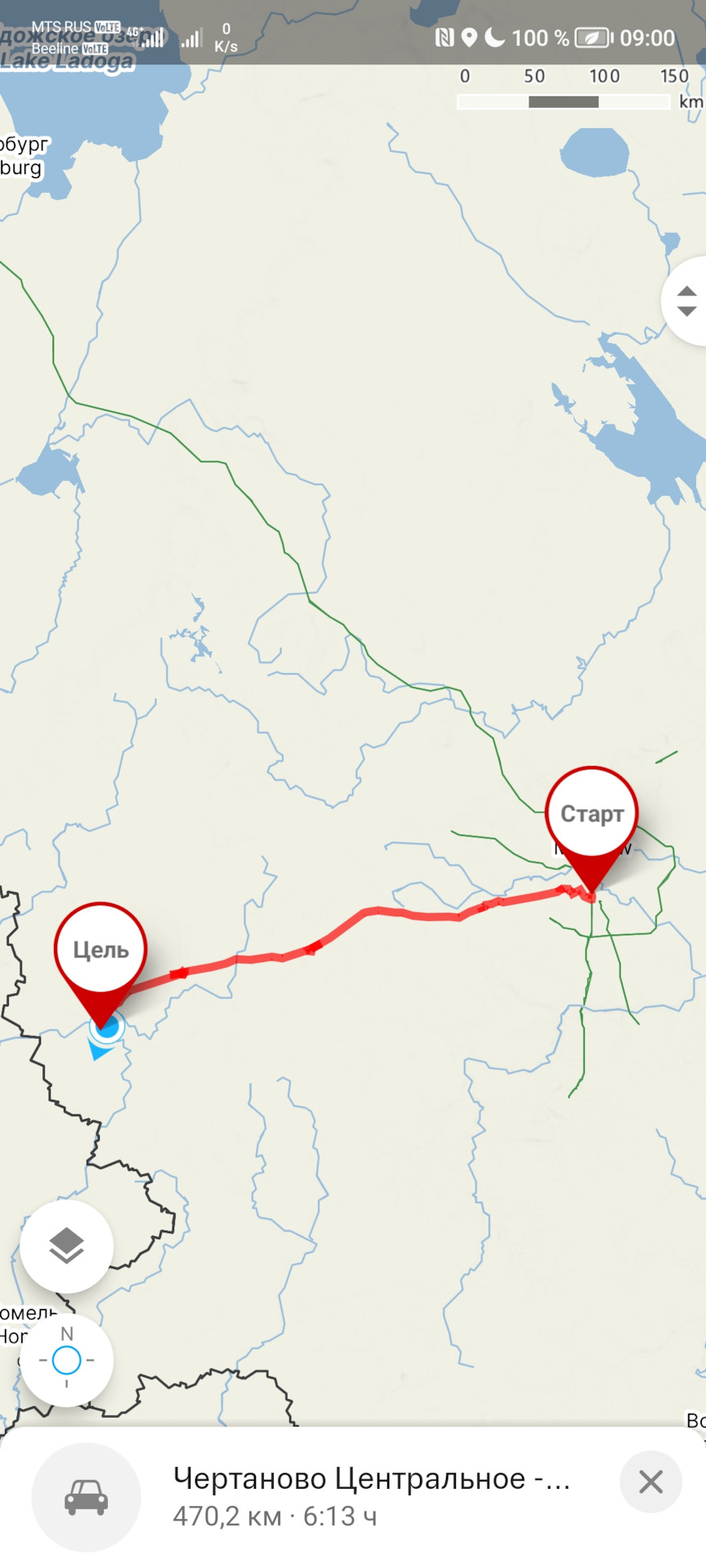Image resolution: width=706 pixels, height=1568 pixels.
Task: Open the map layers button
Action: (66, 1246)
